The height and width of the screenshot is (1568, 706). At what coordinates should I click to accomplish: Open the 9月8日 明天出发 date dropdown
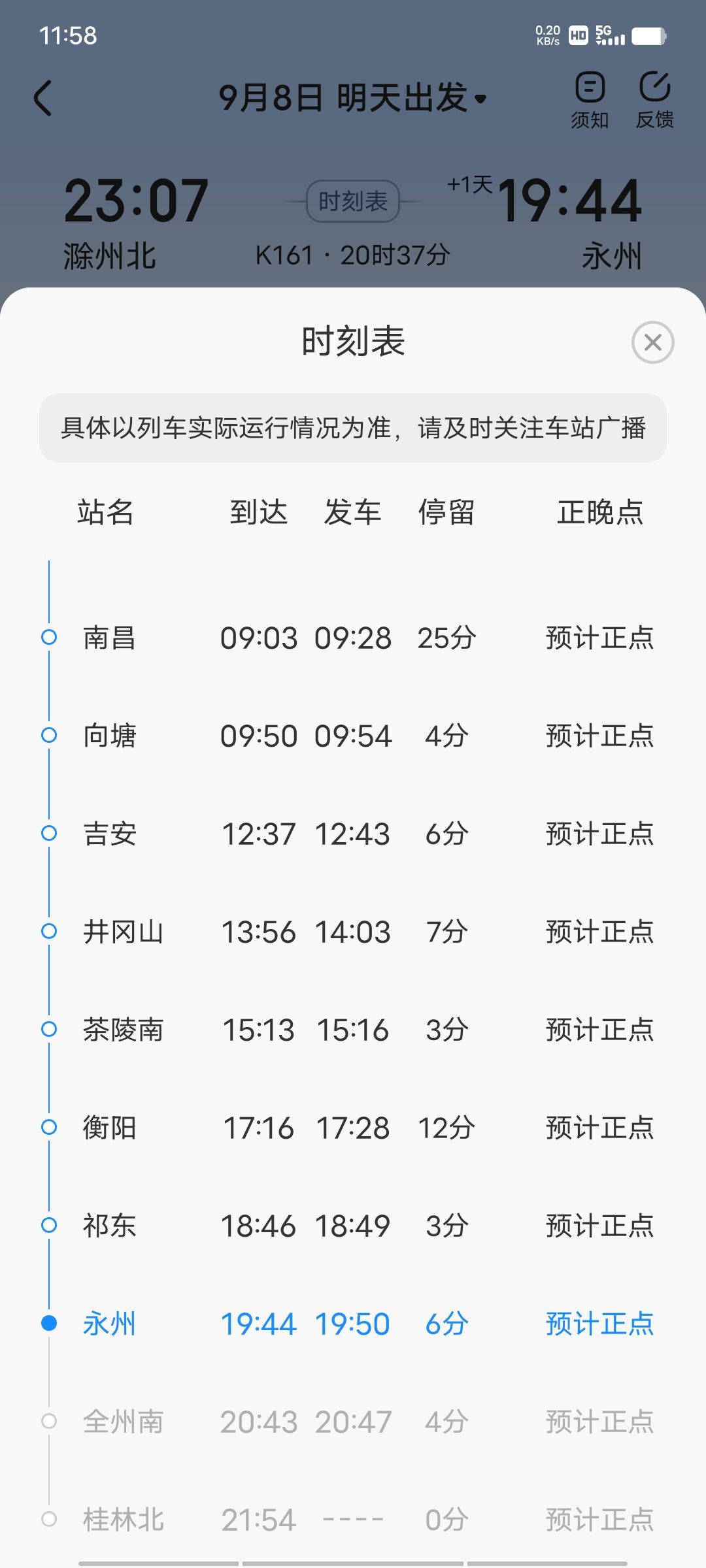point(353,98)
